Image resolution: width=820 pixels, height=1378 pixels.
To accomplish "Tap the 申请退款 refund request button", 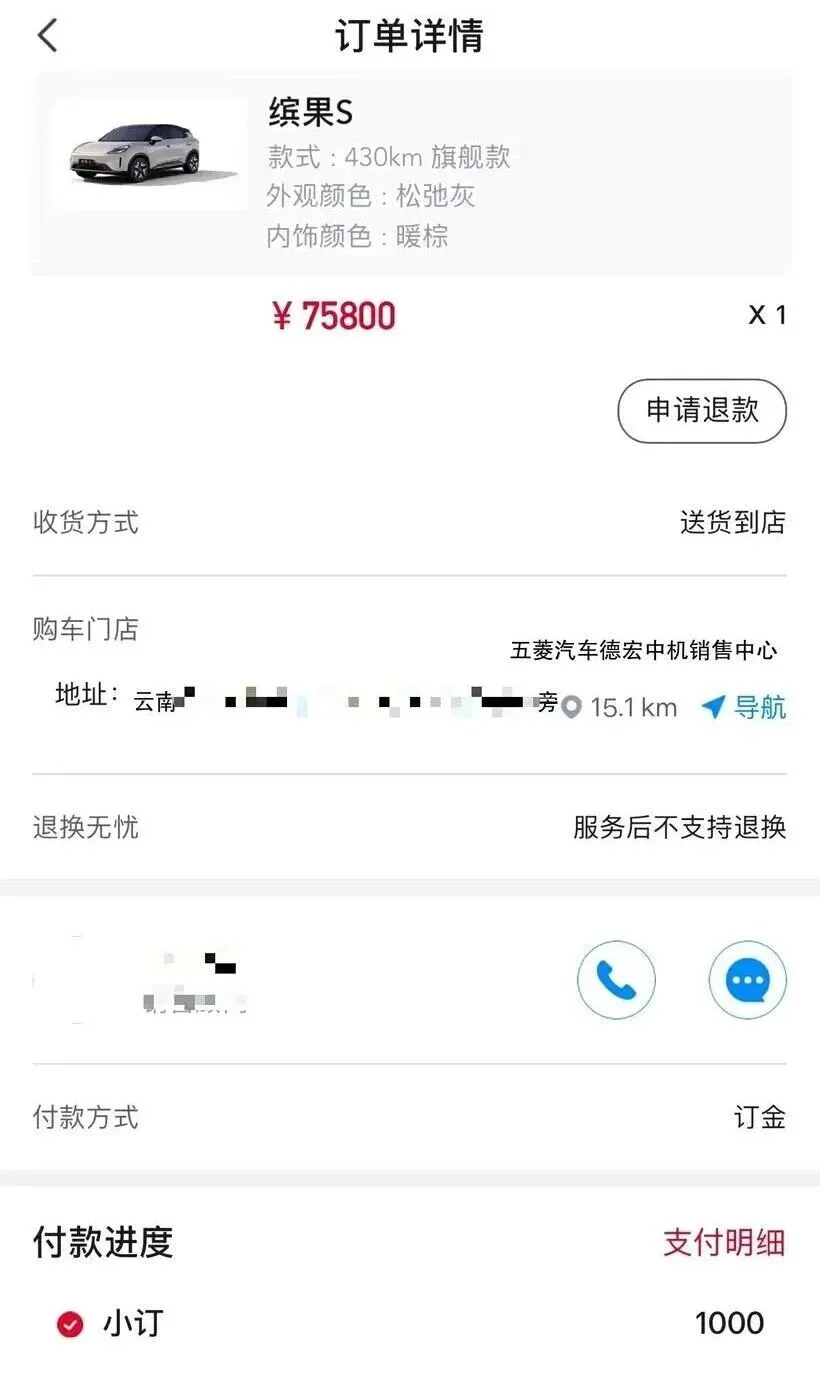I will pyautogui.click(x=701, y=410).
